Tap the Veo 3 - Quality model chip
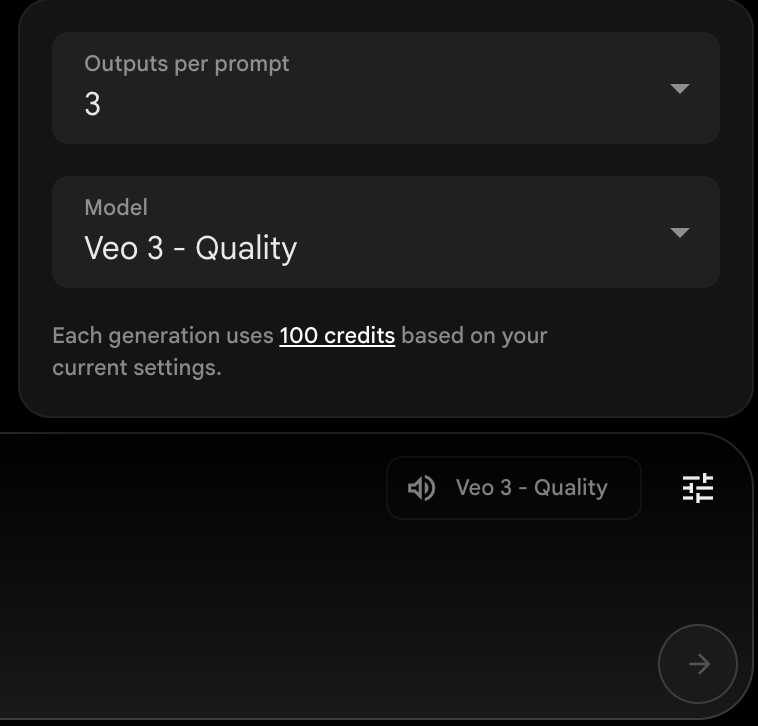 point(513,488)
